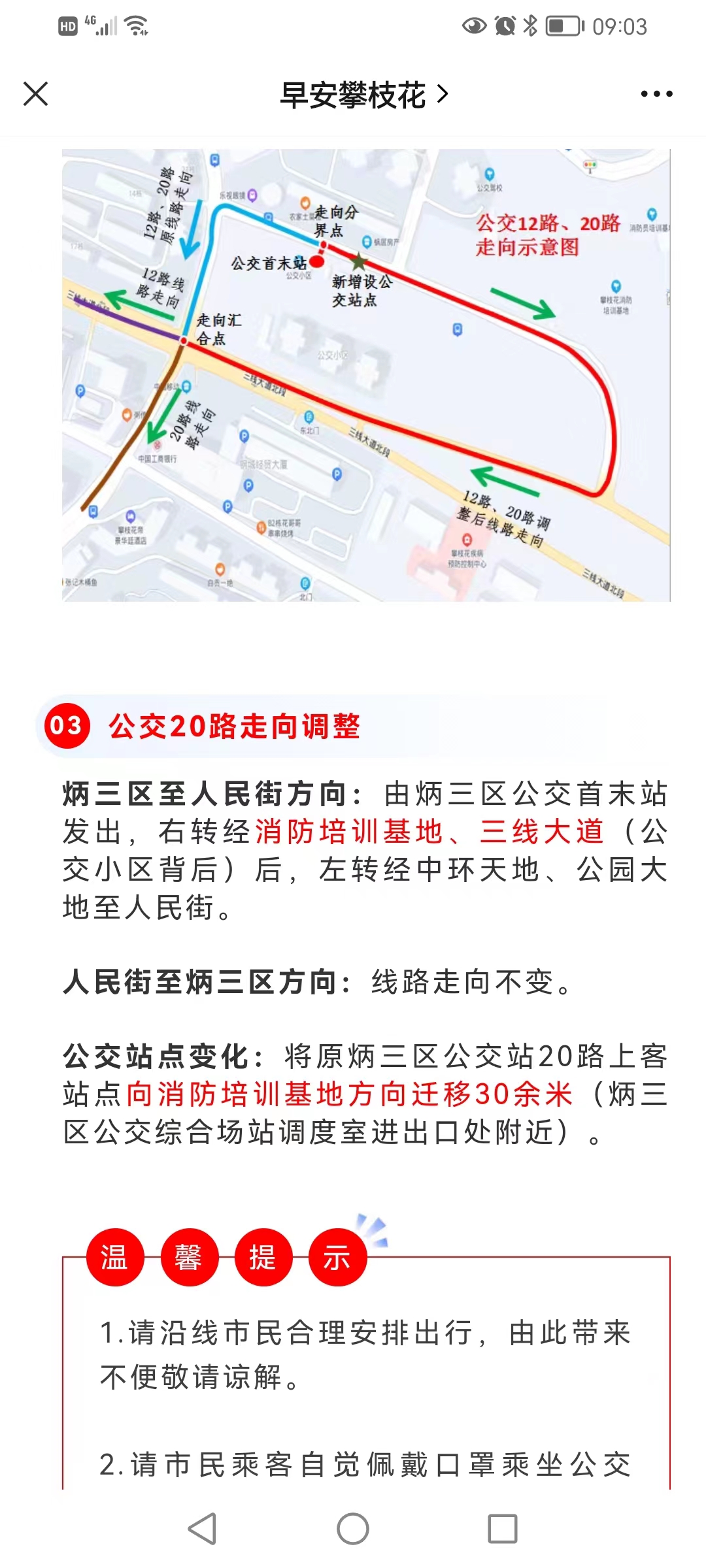The image size is (706, 1568).
Task: Open the 早安攀枝花 account page
Action: (363, 95)
